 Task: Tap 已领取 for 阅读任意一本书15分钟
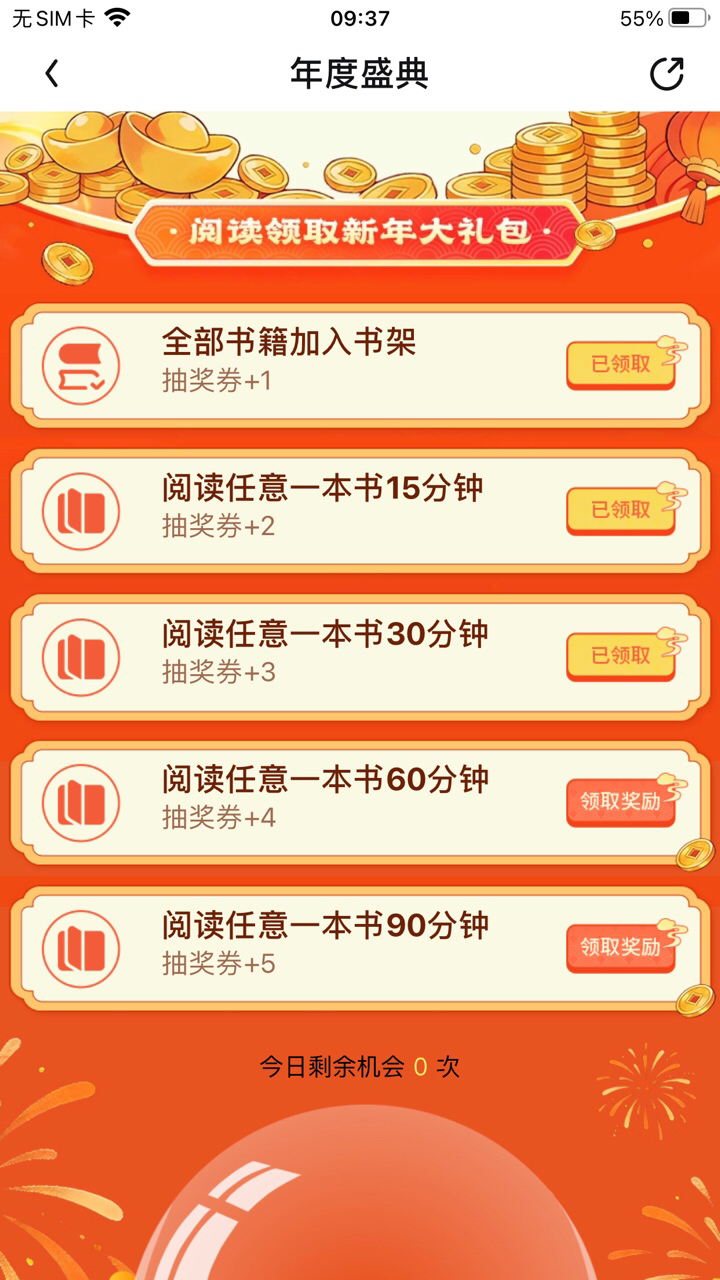[621, 510]
